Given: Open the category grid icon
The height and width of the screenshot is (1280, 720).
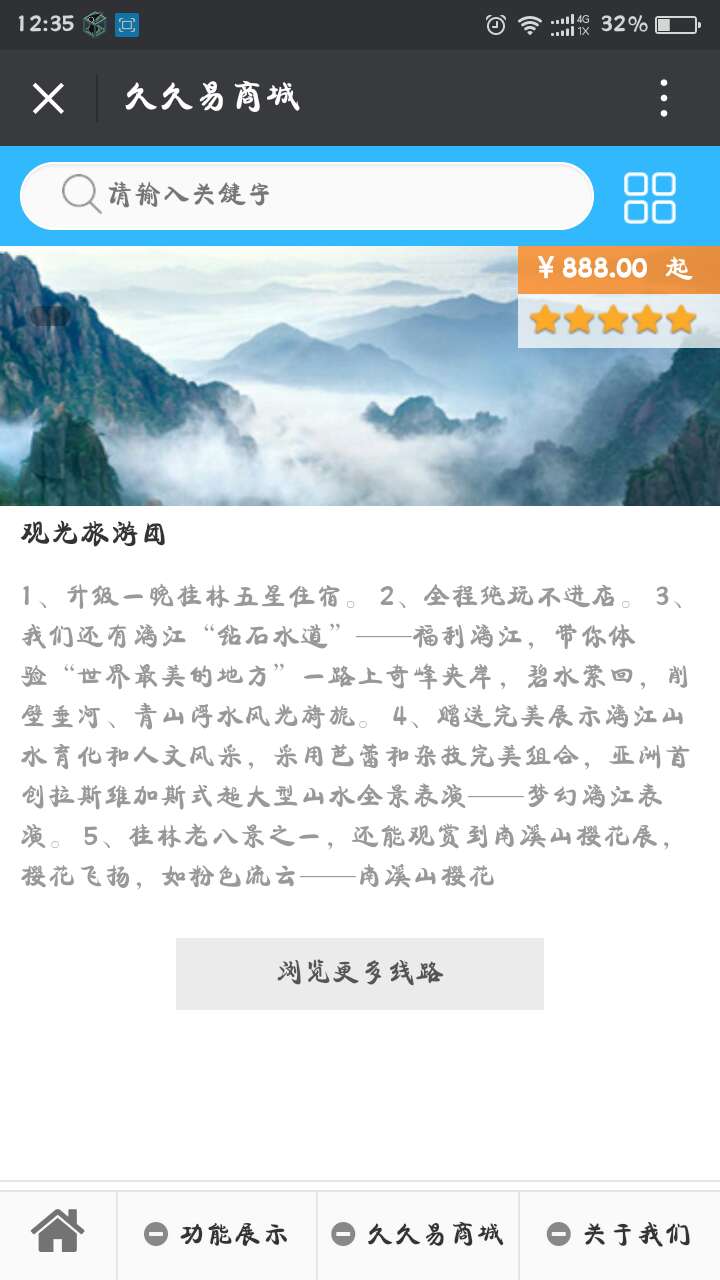Looking at the screenshot, I should click(650, 197).
